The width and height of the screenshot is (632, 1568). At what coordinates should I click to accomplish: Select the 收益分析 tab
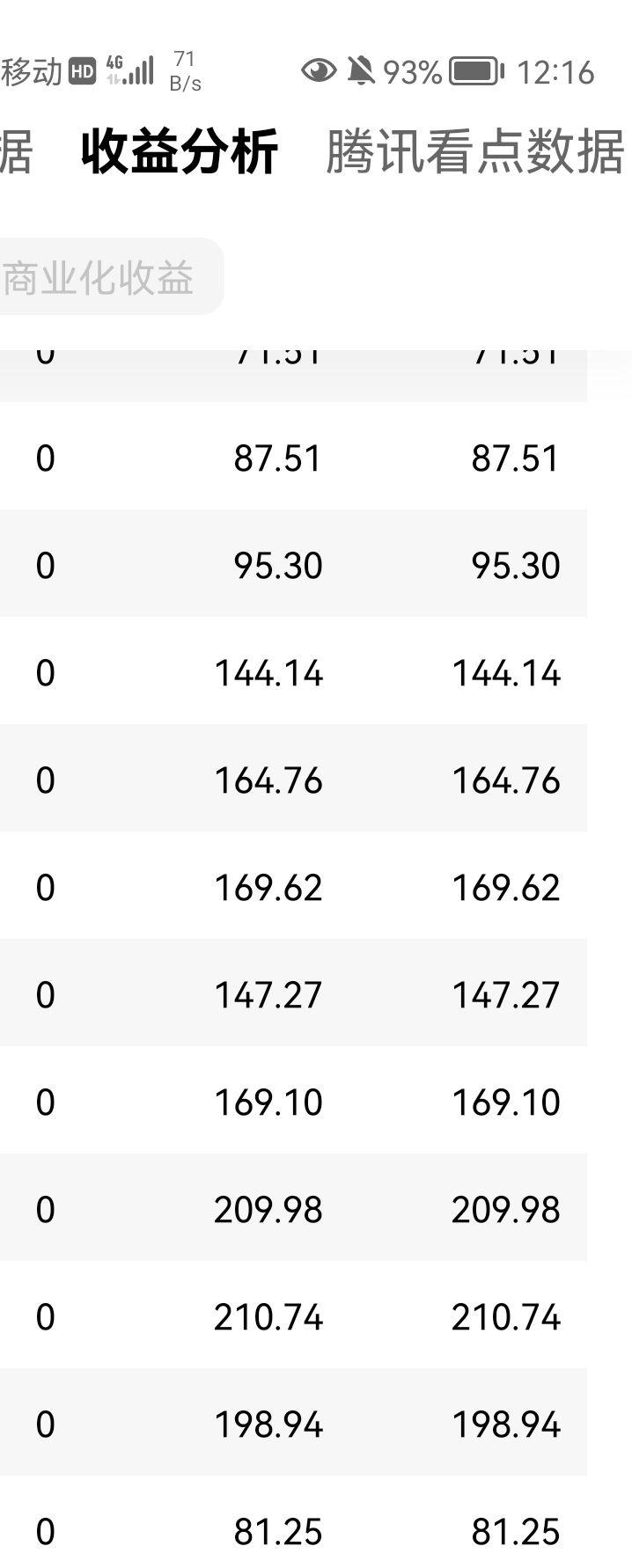(x=180, y=151)
